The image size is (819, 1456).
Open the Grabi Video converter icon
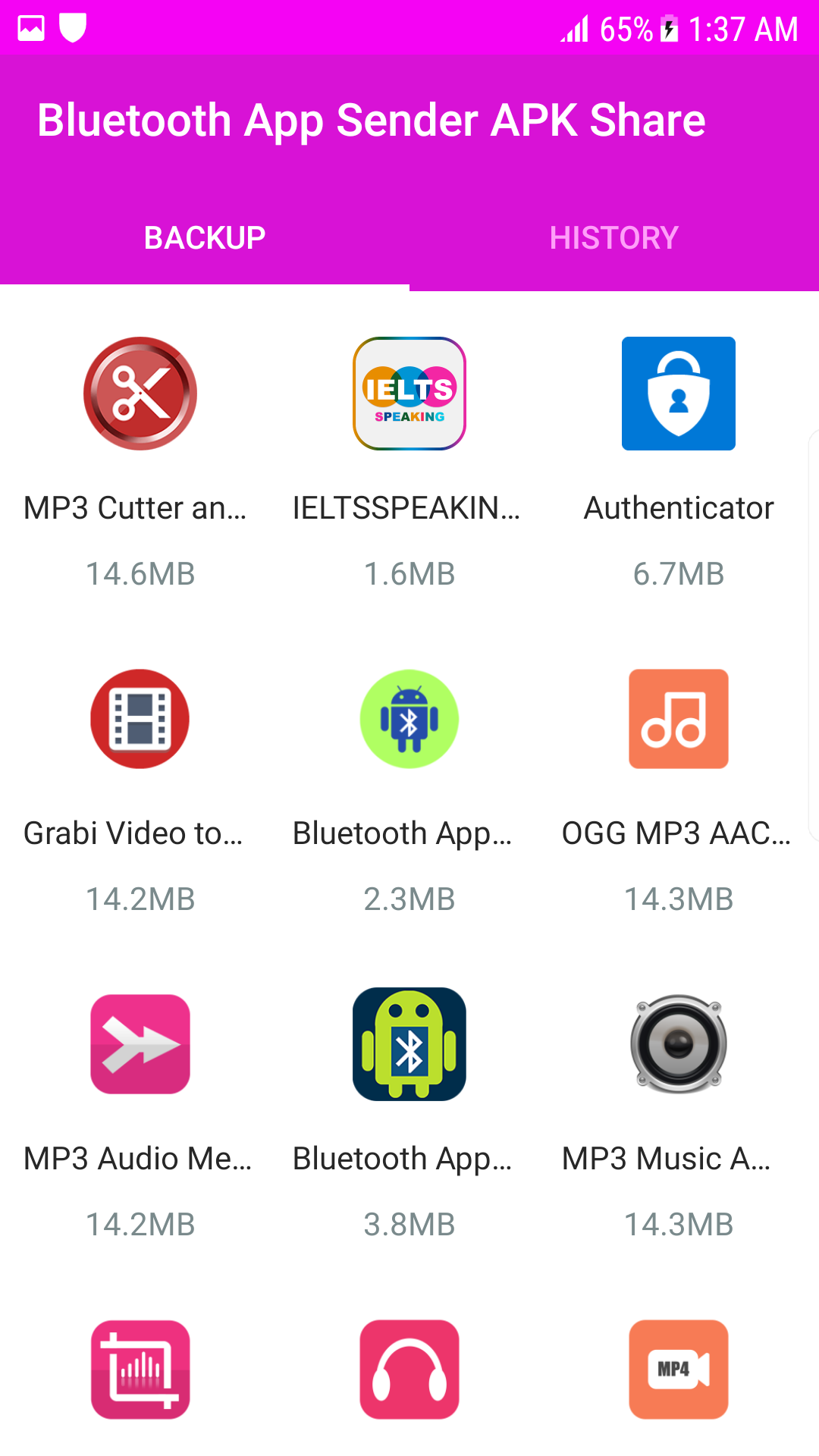[140, 718]
